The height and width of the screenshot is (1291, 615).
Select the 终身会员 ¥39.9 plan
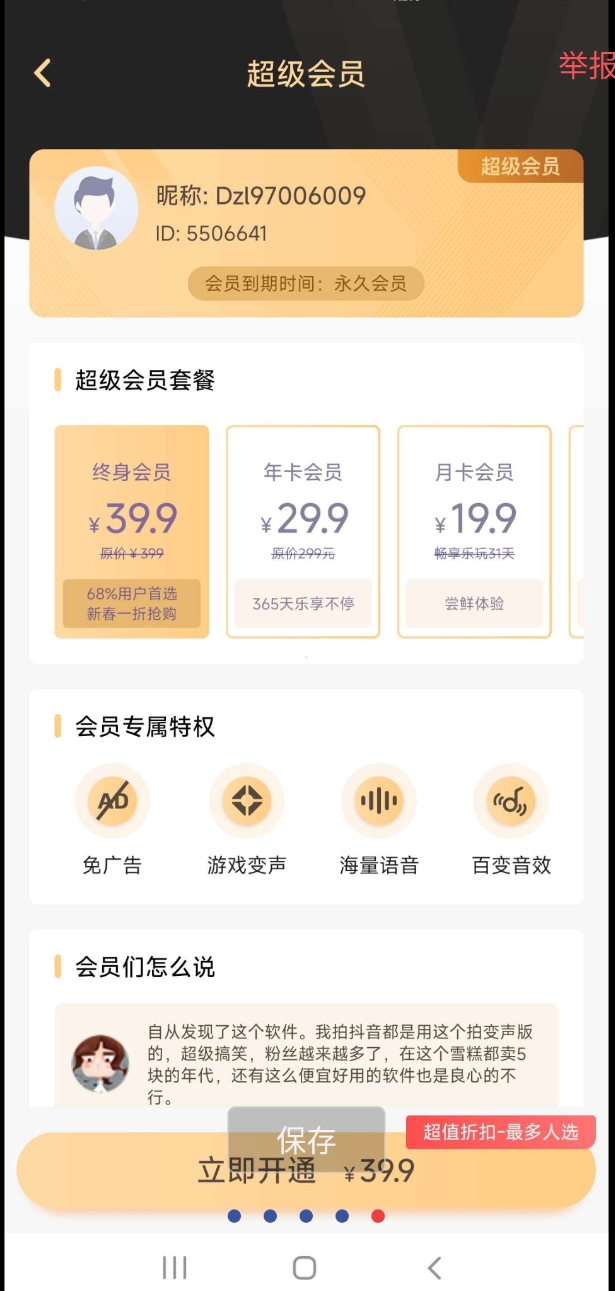click(x=131, y=531)
